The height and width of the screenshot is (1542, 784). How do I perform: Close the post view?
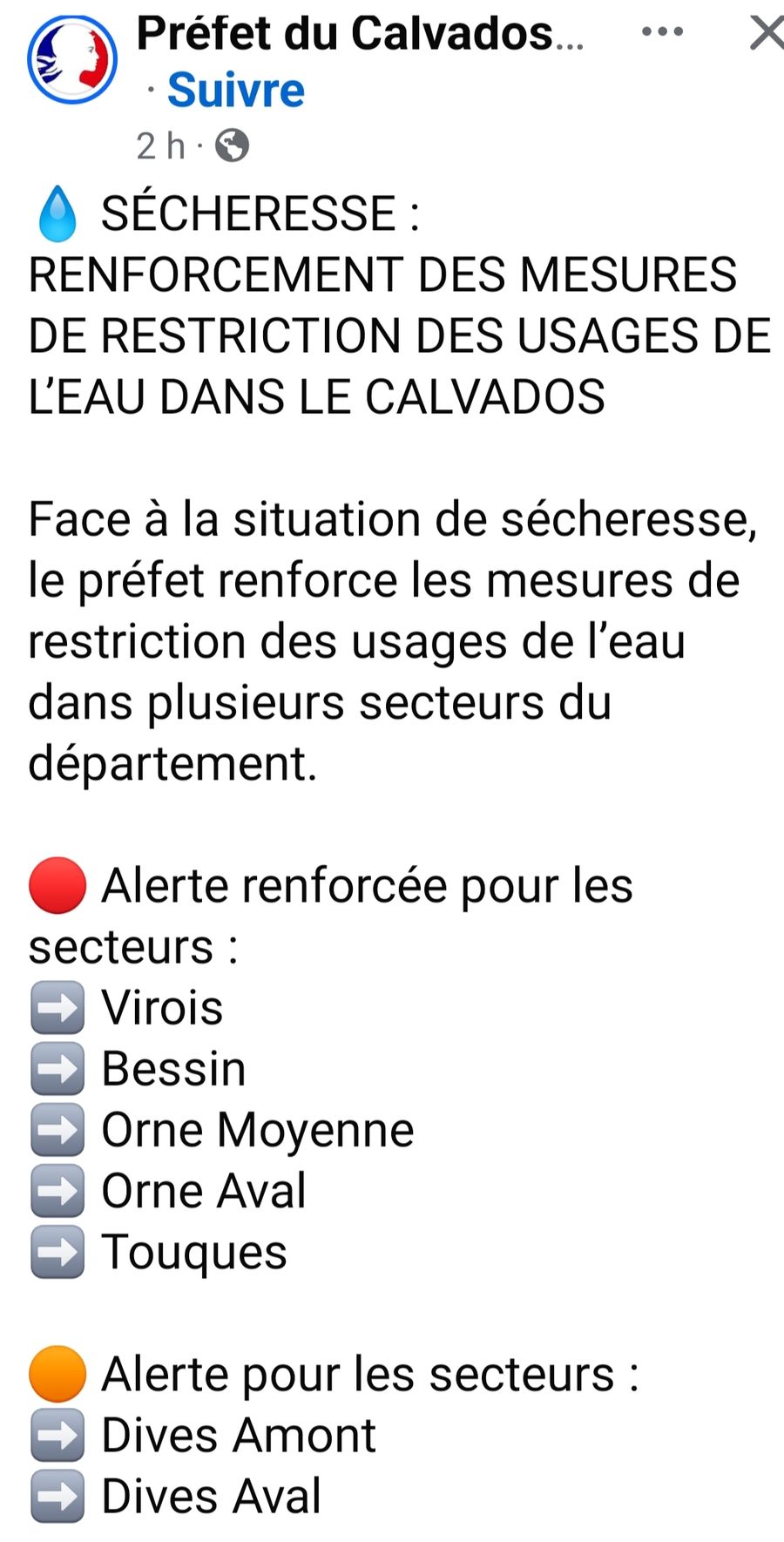point(767,33)
